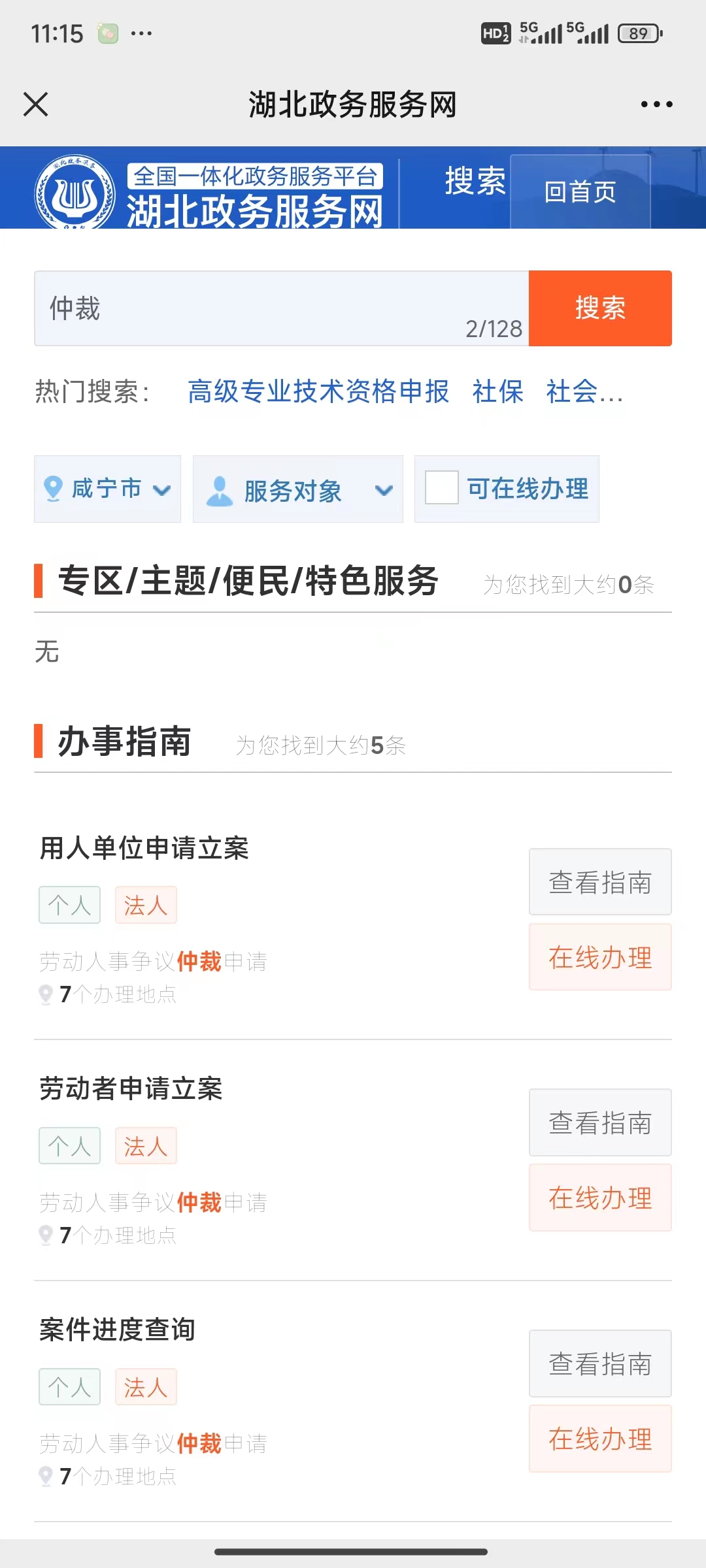This screenshot has width=706, height=1568.
Task: Open result 用人单位申请立案
Action: 144,848
